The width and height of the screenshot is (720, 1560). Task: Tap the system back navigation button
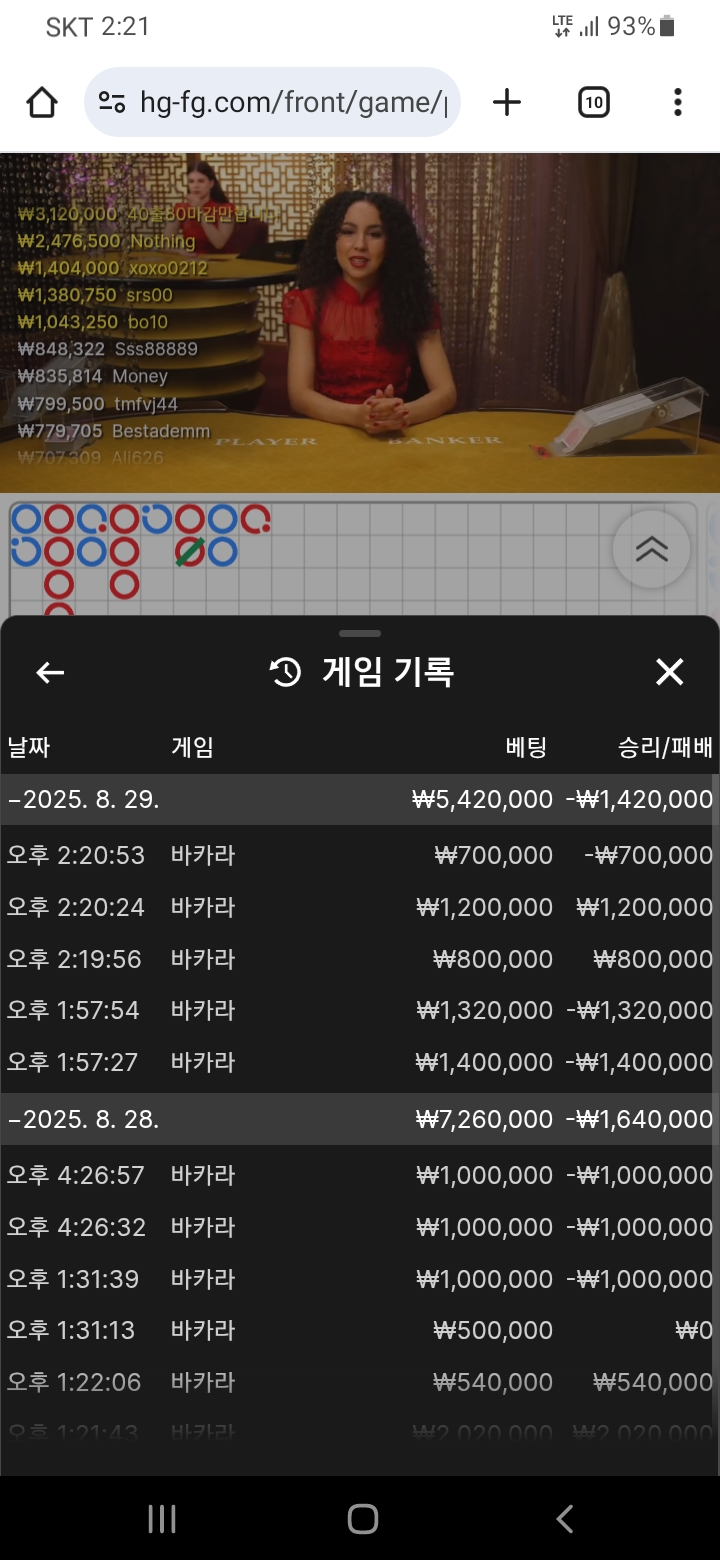564,1520
